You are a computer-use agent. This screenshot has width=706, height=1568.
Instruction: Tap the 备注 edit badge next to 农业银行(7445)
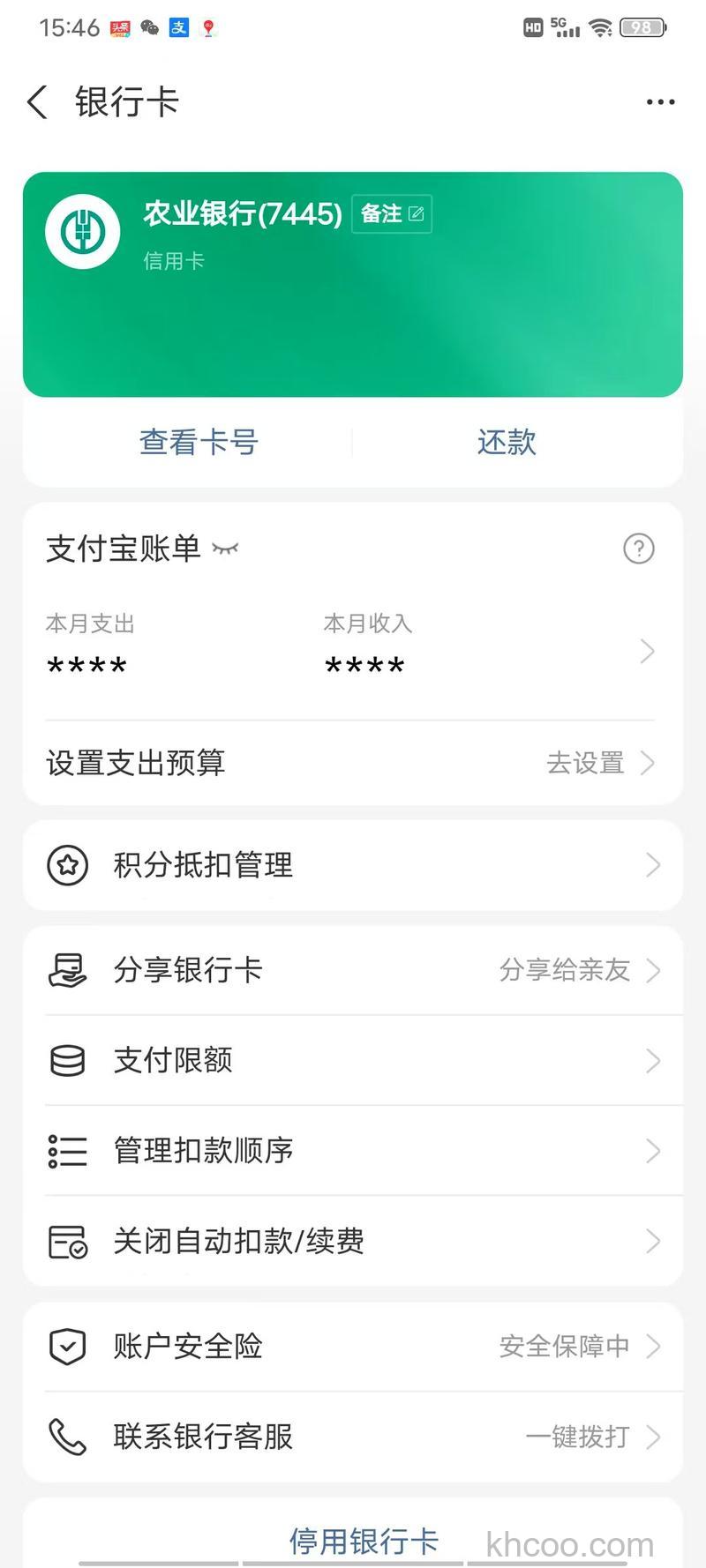point(392,213)
